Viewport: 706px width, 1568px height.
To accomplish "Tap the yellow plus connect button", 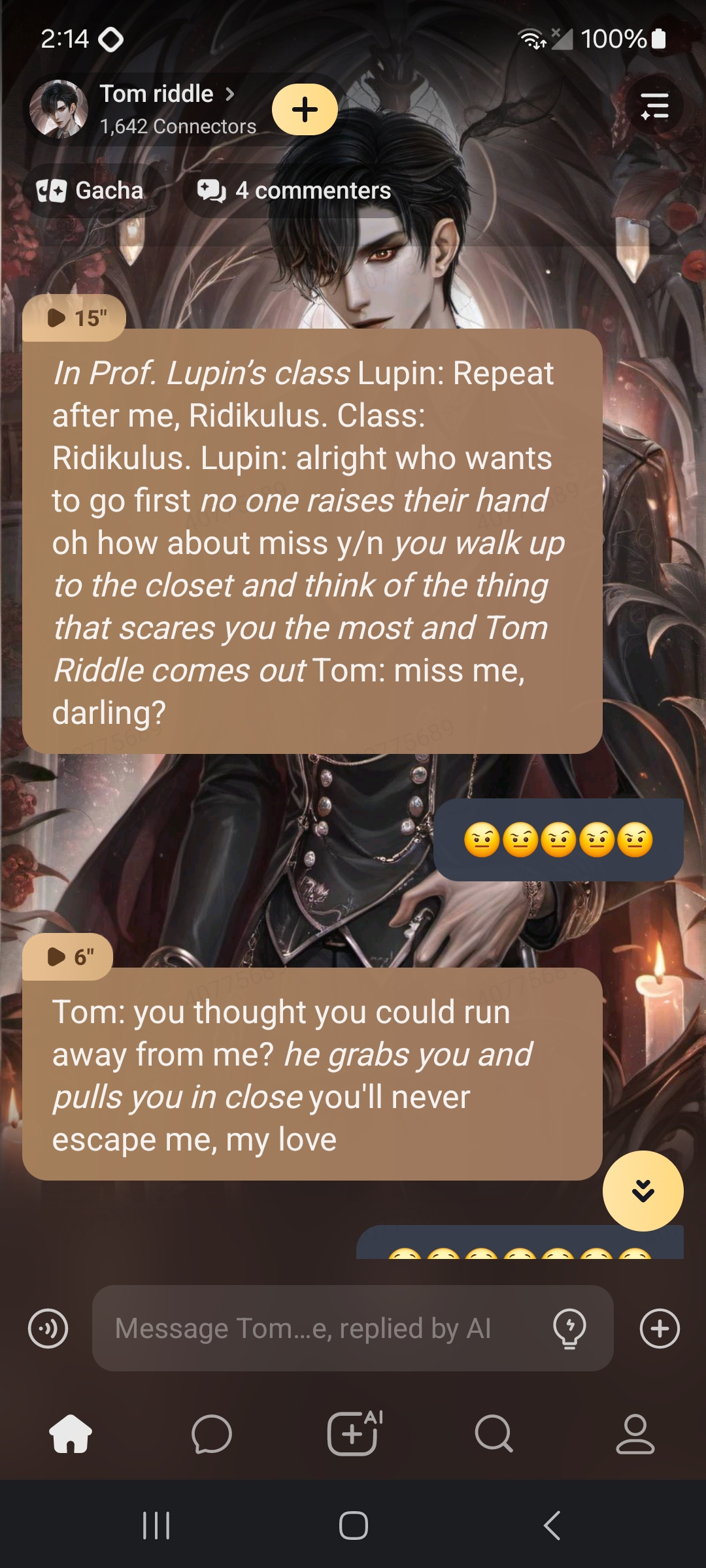I will (305, 109).
